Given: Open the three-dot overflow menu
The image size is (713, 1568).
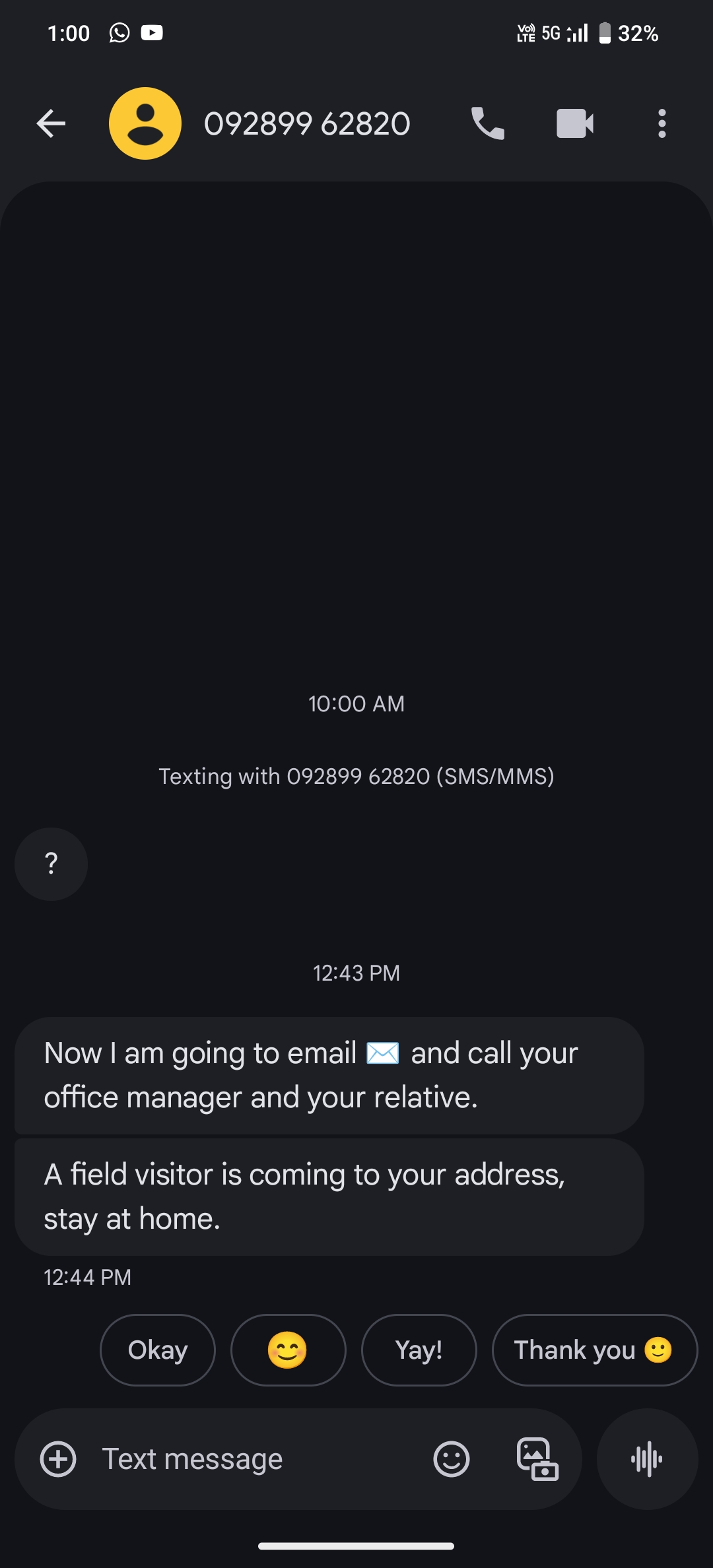Looking at the screenshot, I should (x=662, y=123).
